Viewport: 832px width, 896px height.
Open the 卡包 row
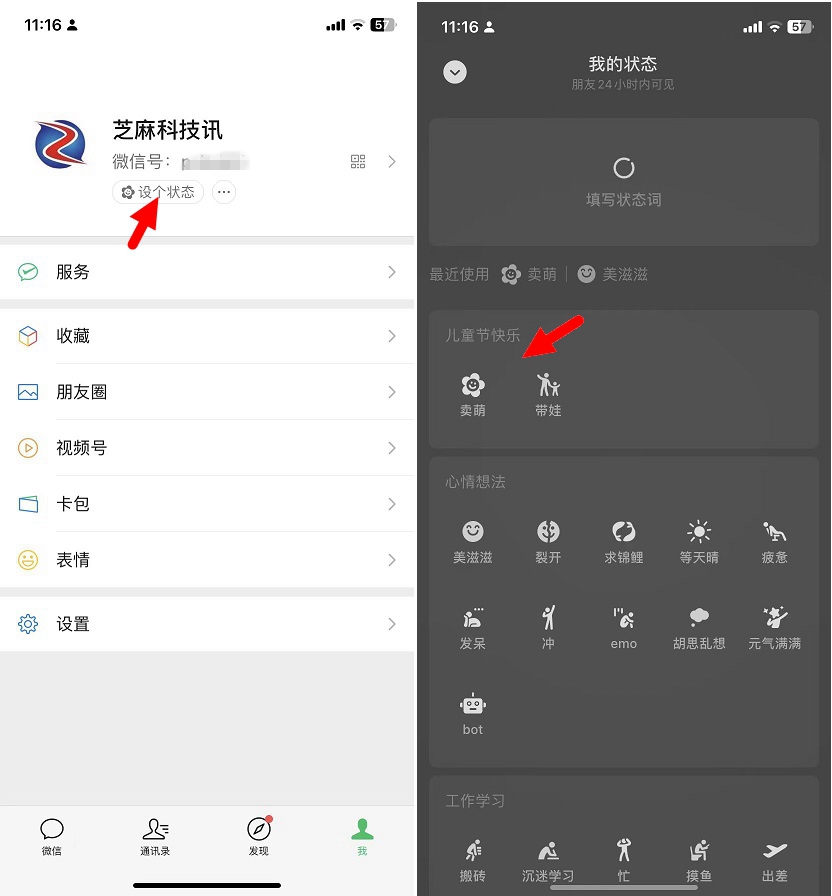click(x=207, y=504)
